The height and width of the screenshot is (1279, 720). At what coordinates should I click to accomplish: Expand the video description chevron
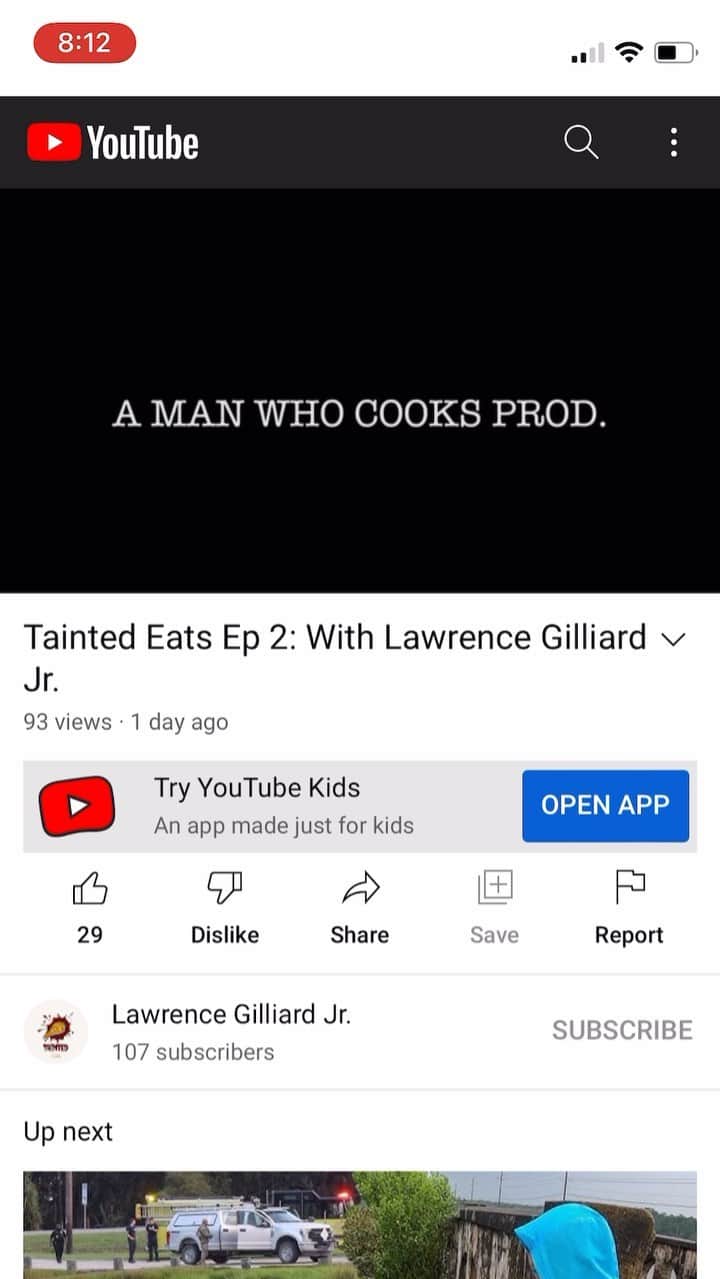674,640
